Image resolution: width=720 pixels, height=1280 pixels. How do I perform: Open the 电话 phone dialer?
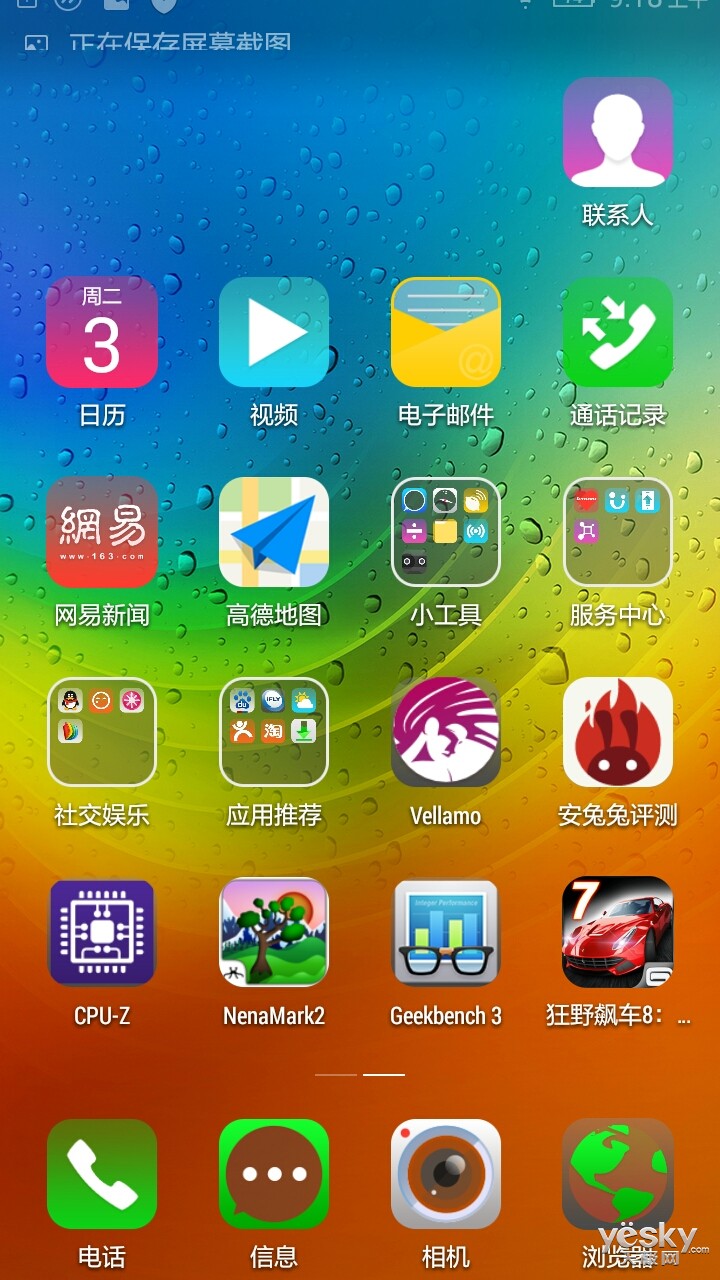(x=102, y=1174)
